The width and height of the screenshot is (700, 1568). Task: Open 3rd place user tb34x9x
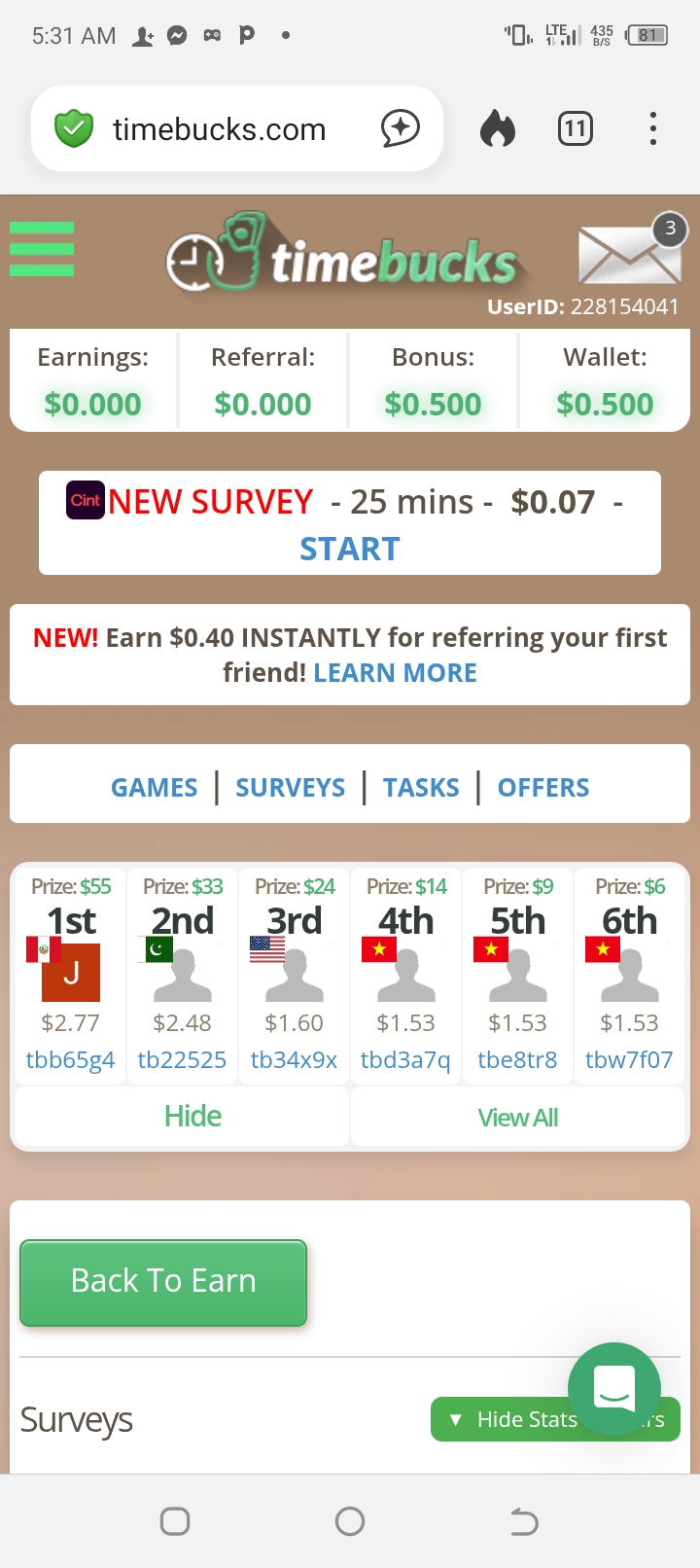click(294, 1059)
